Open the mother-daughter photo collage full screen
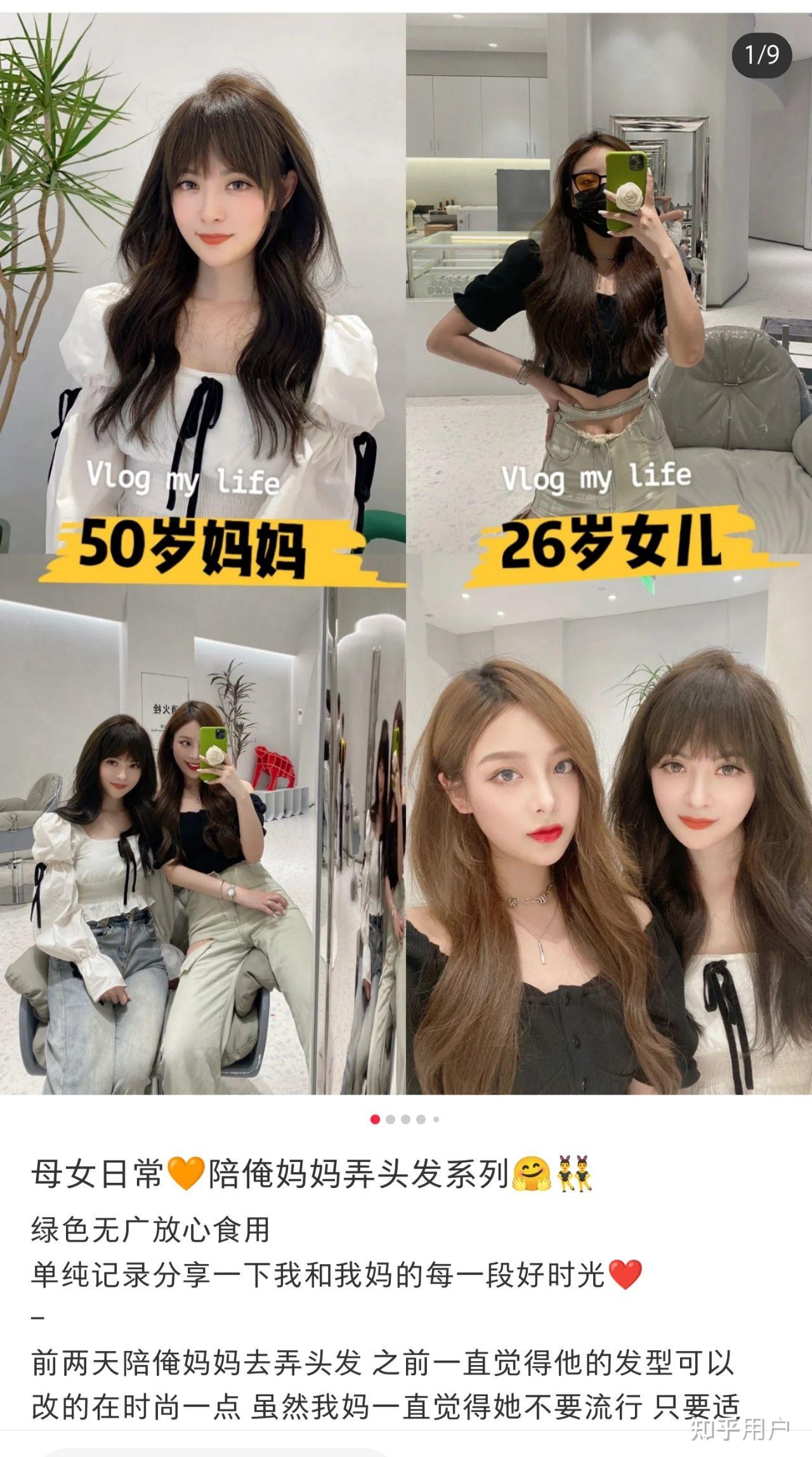 click(x=406, y=553)
